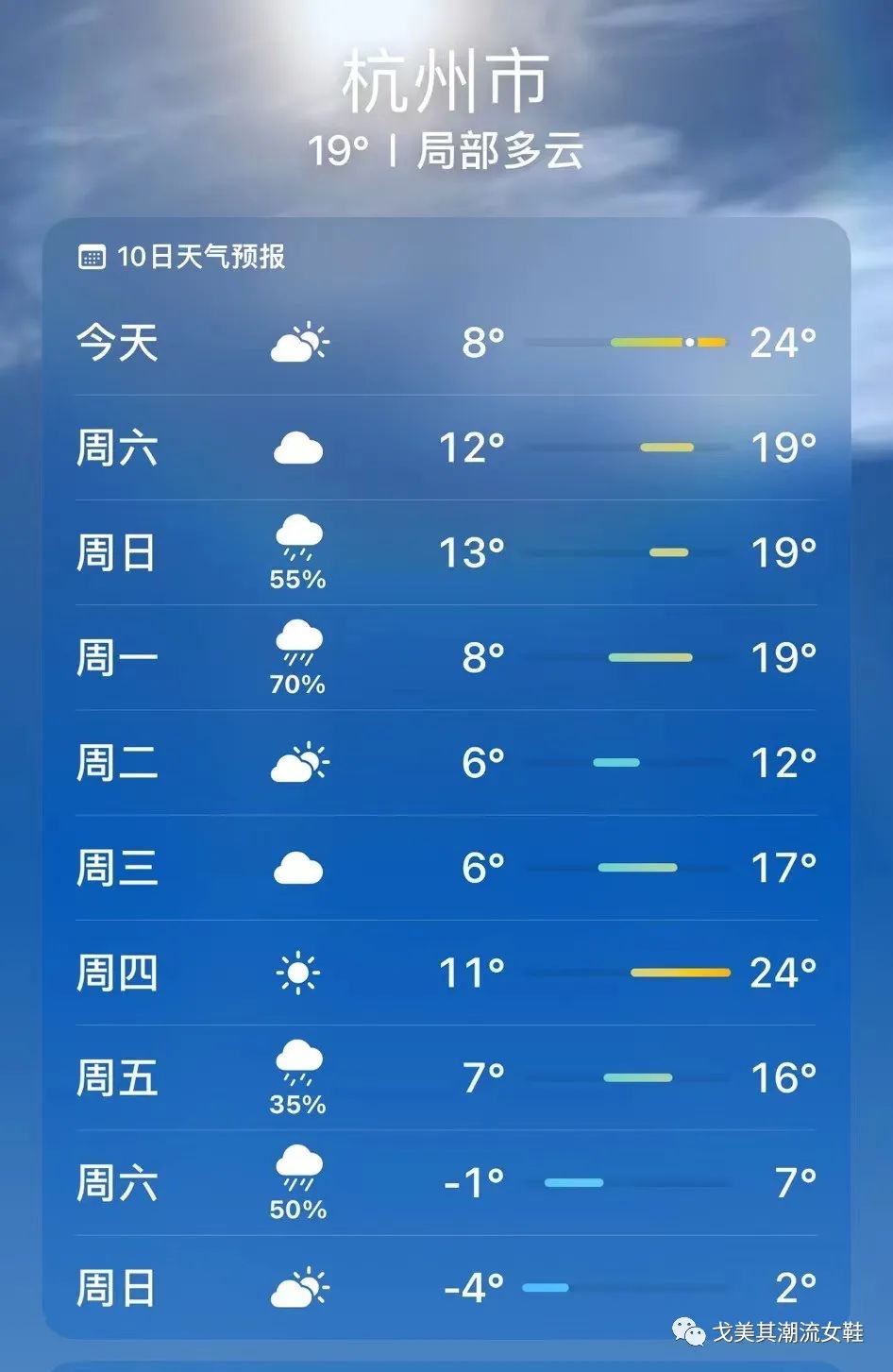893x1372 pixels.
Task: Show details for sunny 周四
Action: (x=446, y=973)
